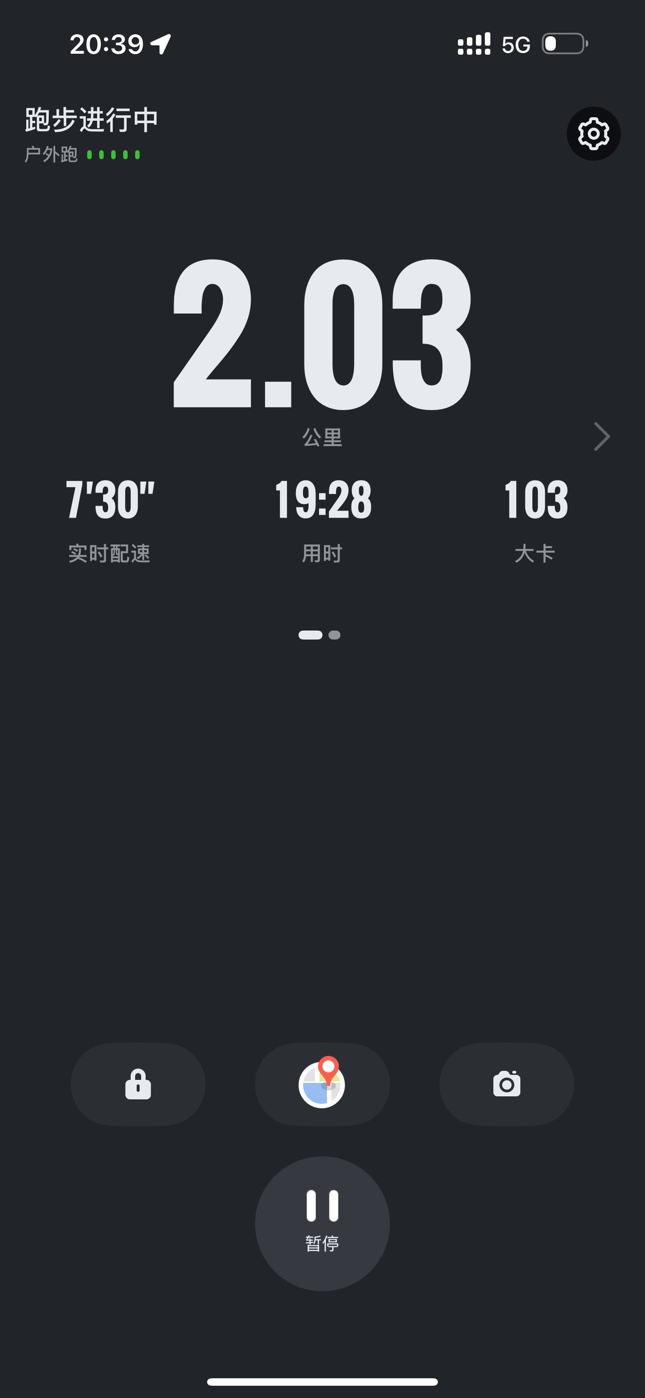Open the settings gear icon
The height and width of the screenshot is (1398, 645).
click(x=593, y=133)
